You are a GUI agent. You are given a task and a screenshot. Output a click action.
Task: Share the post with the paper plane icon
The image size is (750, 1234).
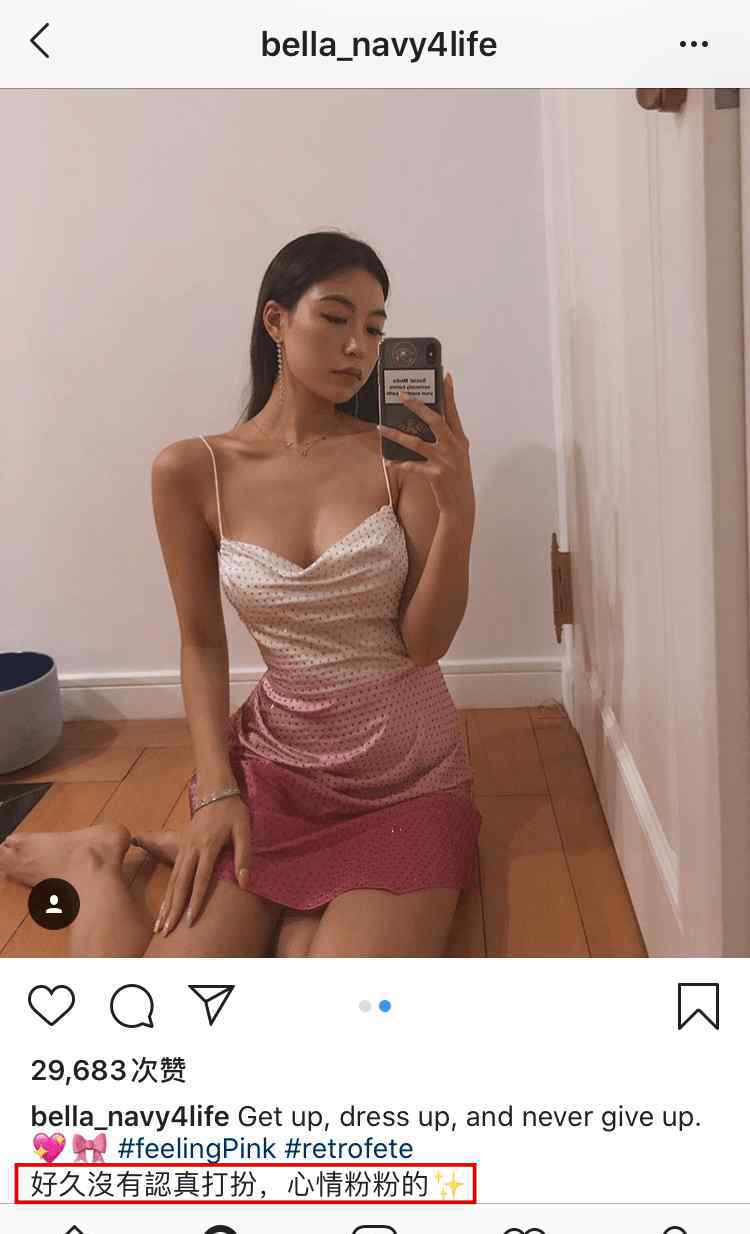211,1005
